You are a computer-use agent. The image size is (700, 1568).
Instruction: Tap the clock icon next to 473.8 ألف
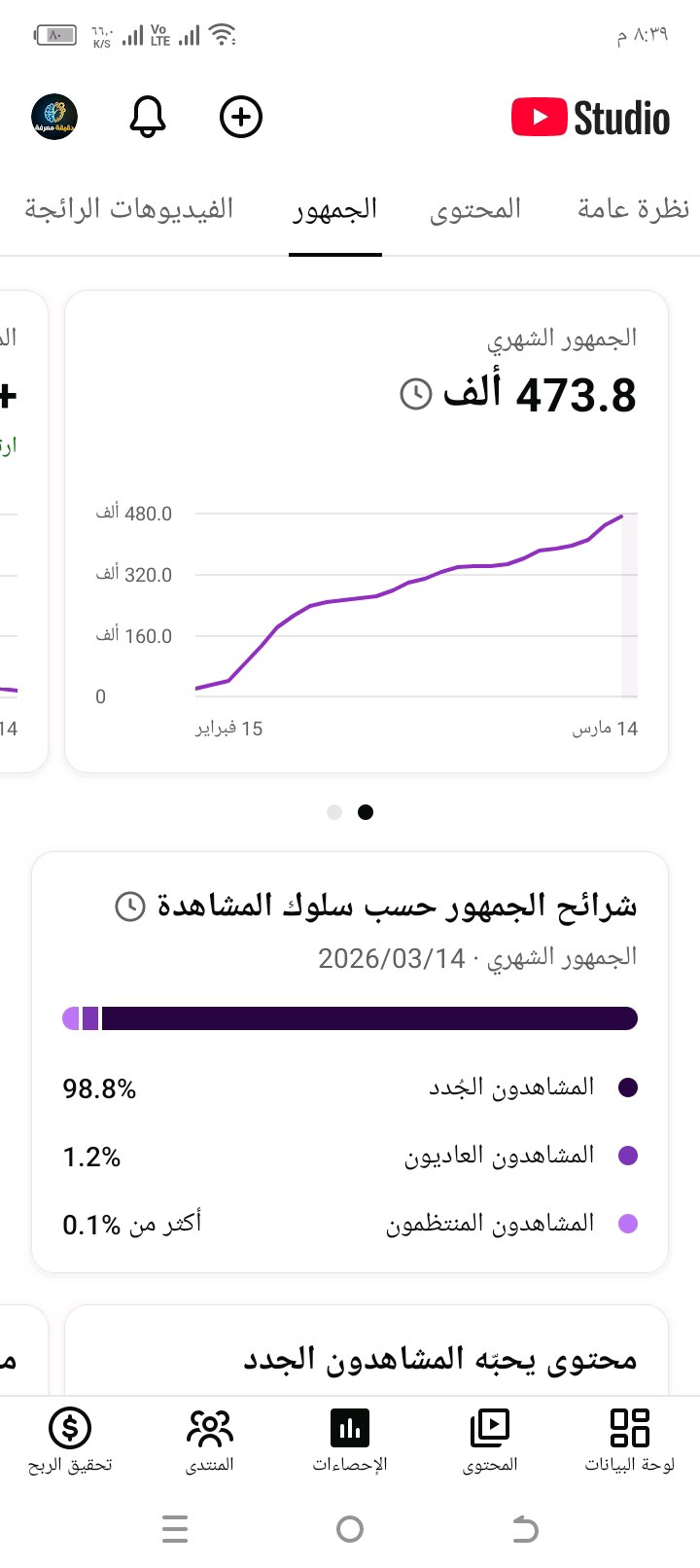point(418,395)
